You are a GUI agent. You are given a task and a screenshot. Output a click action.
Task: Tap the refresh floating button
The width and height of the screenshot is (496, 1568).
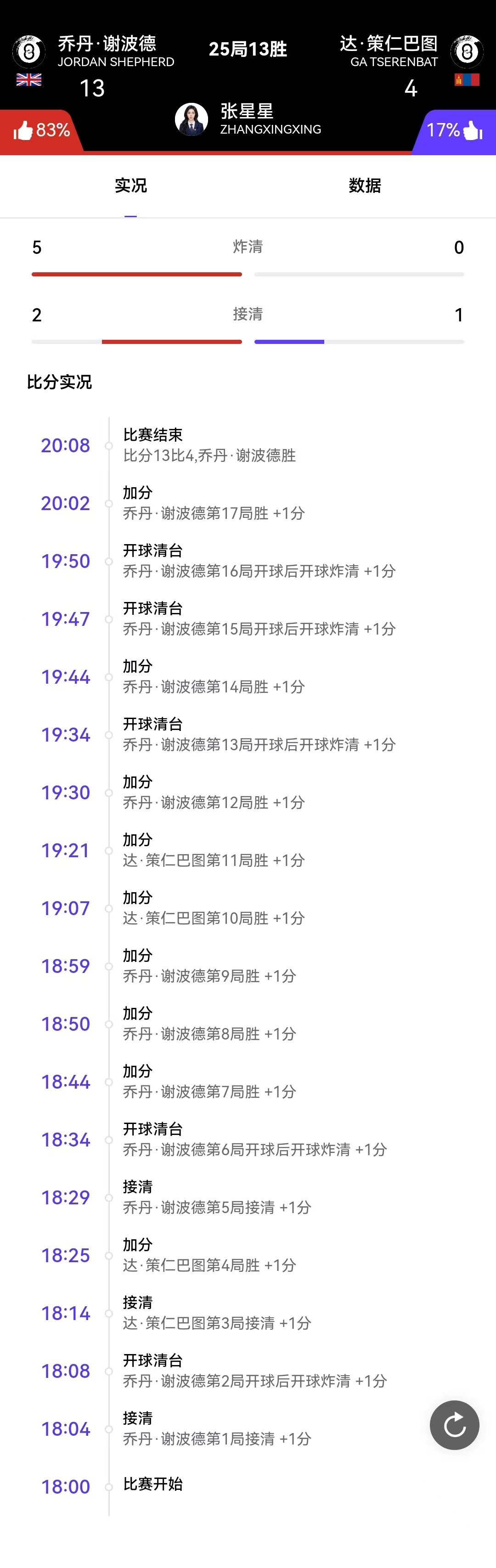[454, 1425]
